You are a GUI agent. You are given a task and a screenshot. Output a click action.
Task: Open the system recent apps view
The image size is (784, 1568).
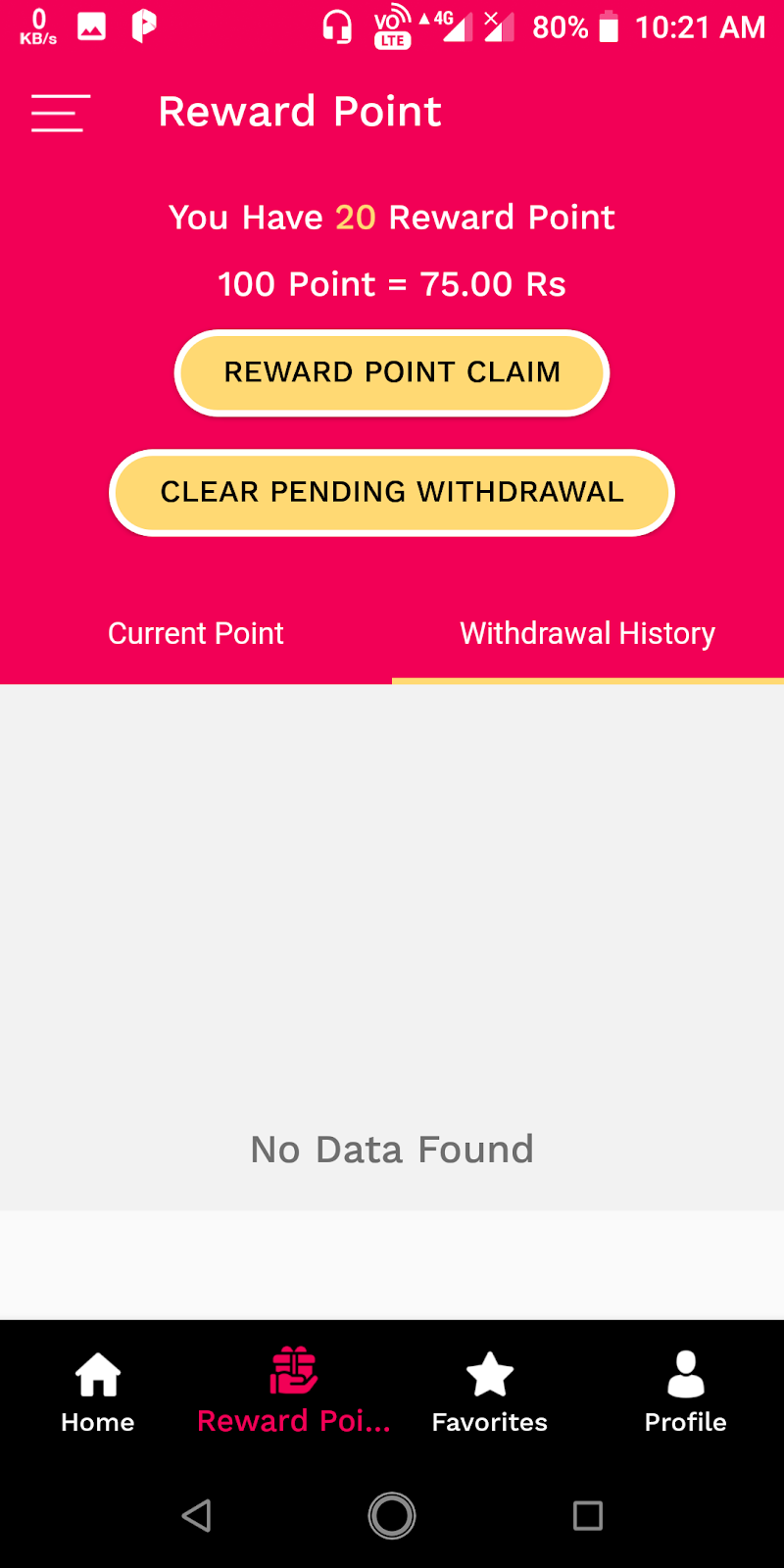click(x=588, y=1516)
